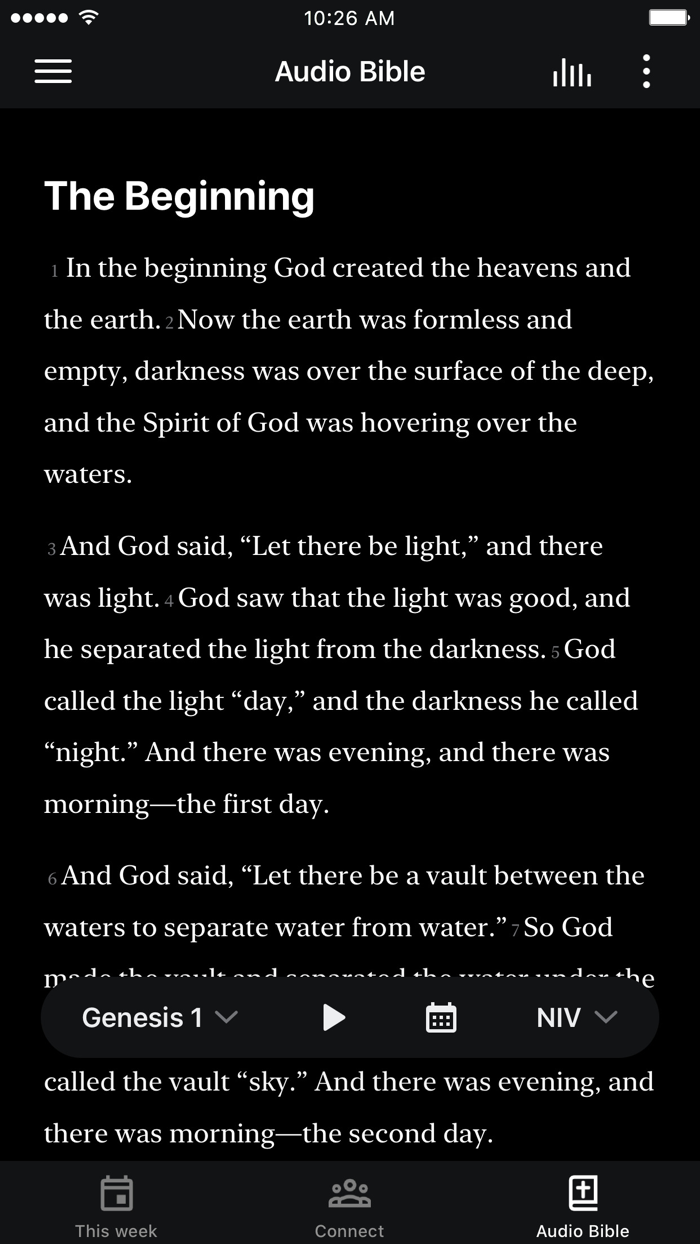Expand the Genesis 1 chapter picker
Viewport: 700px width, 1244px height.
[x=160, y=1018]
